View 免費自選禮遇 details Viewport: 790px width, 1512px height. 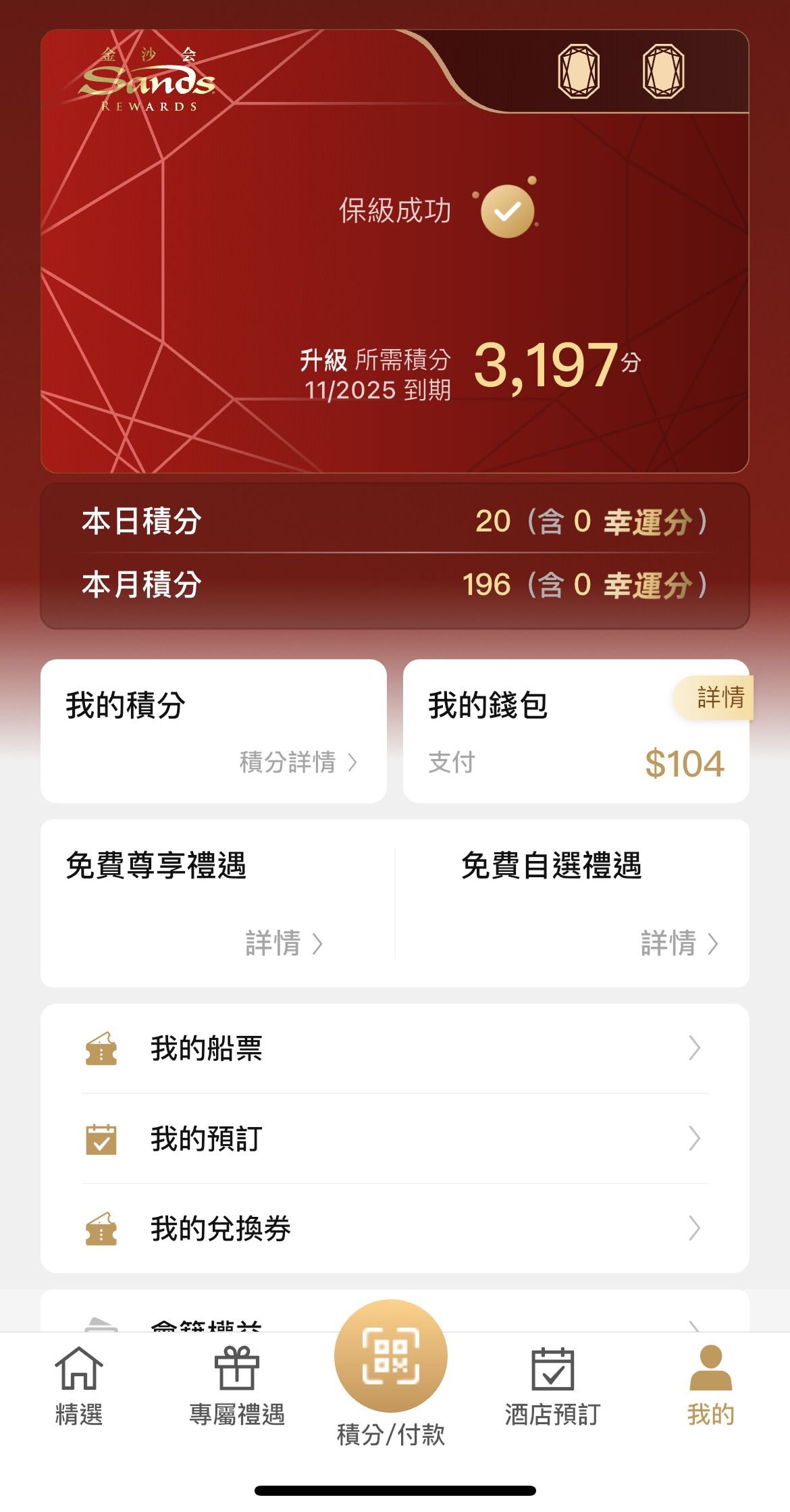pyautogui.click(x=679, y=943)
